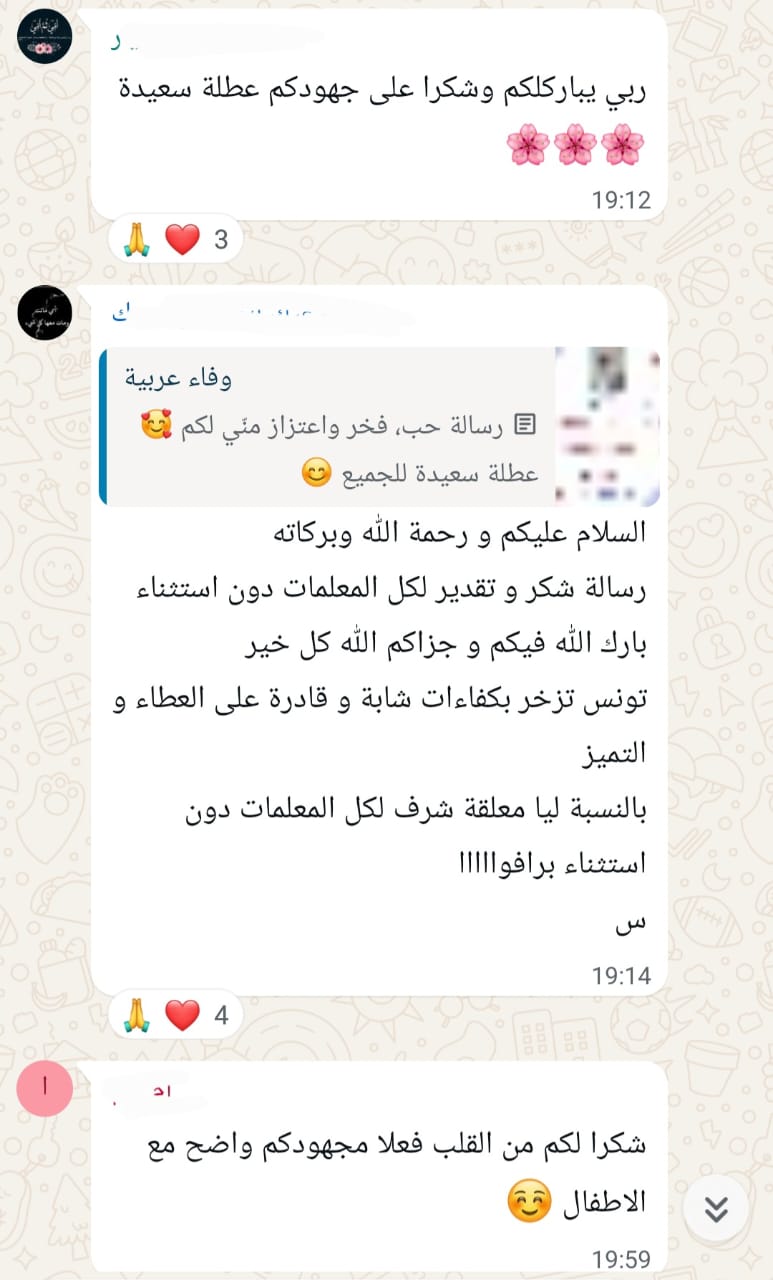Open the pink avatar of 19:59 sender
This screenshot has width=773, height=1280.
(45, 1088)
